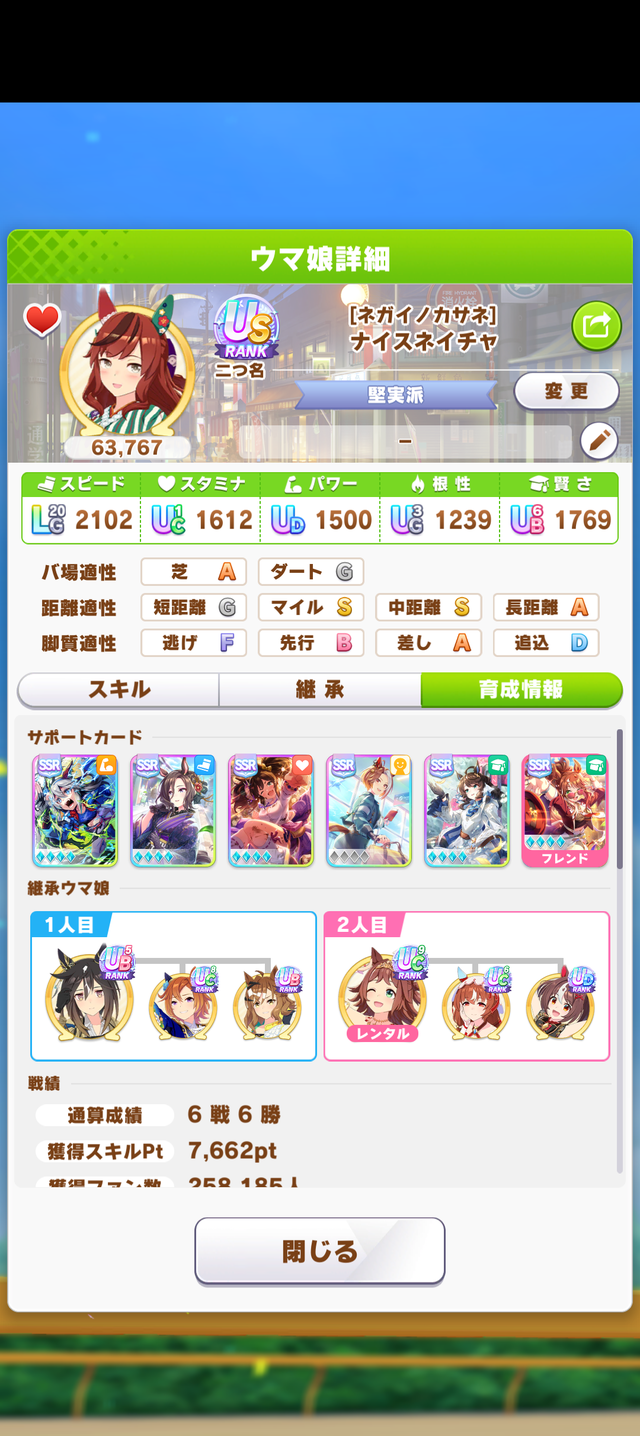Image resolution: width=640 pixels, height=1436 pixels.
Task: Tap the 変更 button
Action: pos(566,391)
